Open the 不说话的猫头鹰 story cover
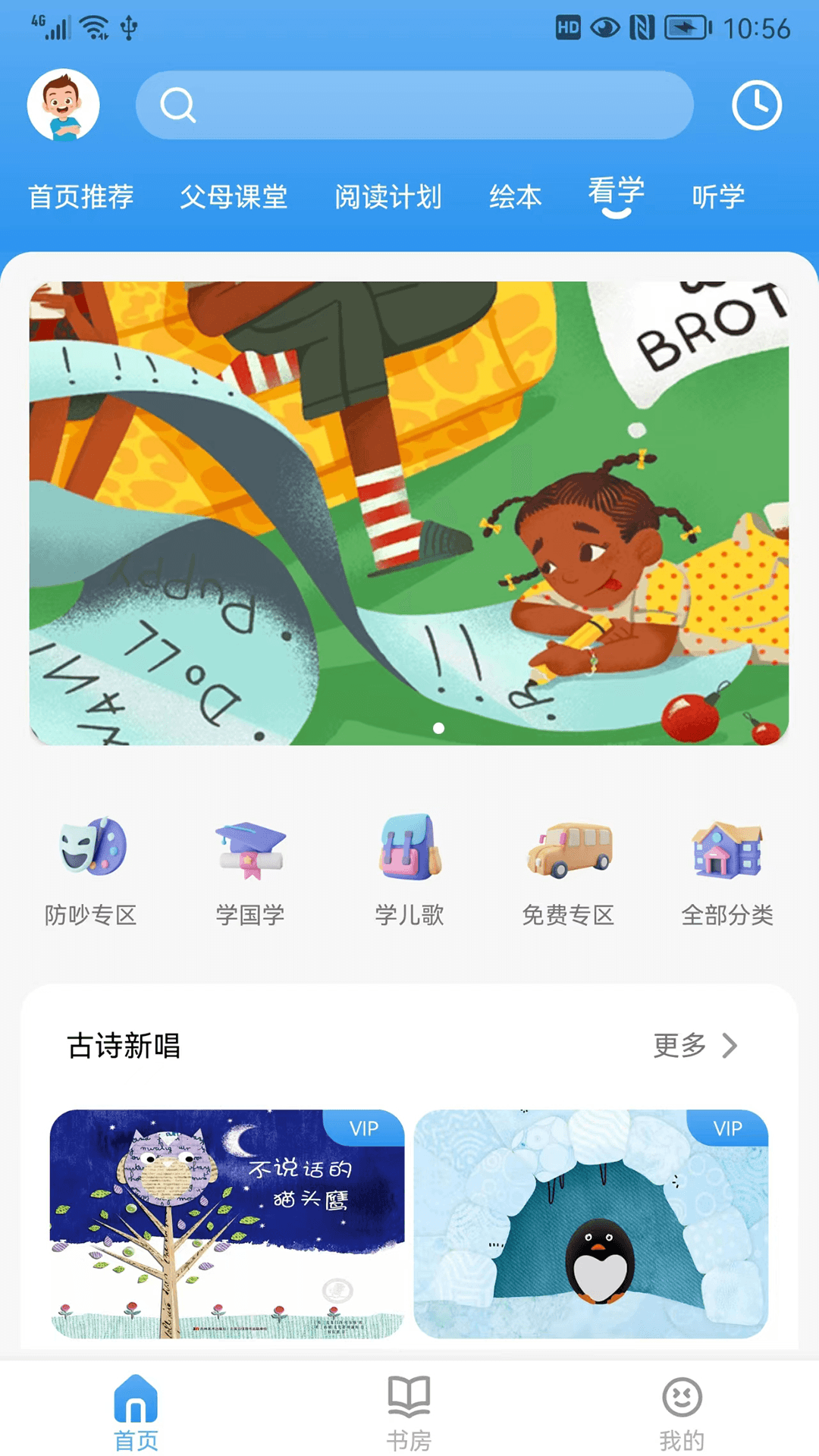Viewport: 819px width, 1456px height. (x=227, y=1213)
